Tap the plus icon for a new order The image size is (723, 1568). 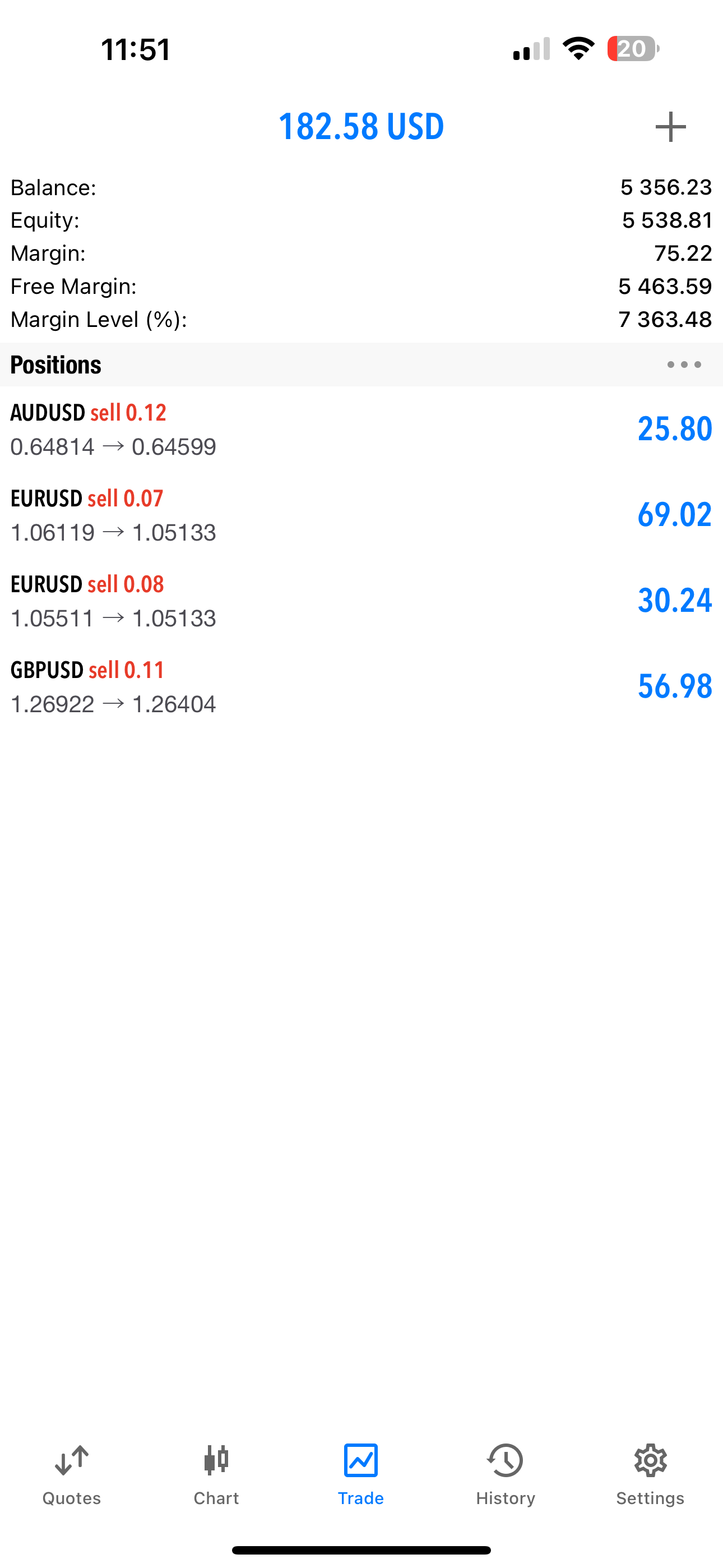click(x=670, y=127)
